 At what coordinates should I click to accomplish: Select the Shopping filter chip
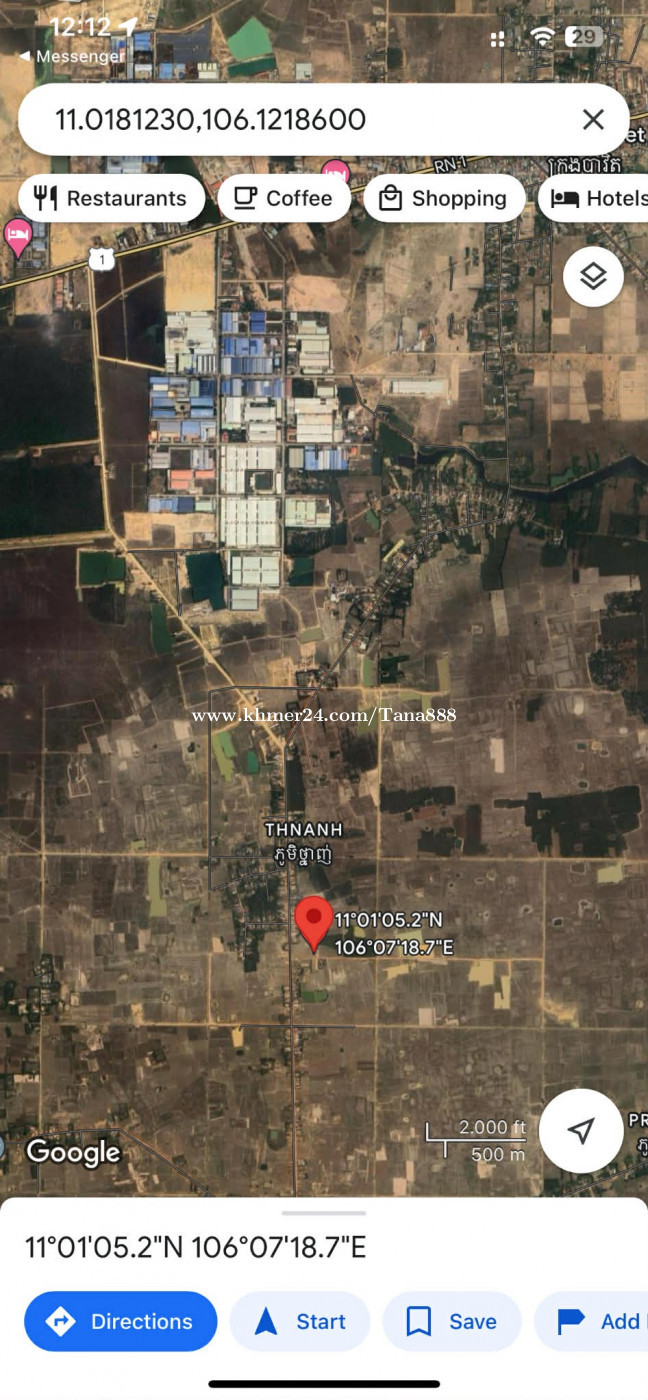[x=444, y=199]
